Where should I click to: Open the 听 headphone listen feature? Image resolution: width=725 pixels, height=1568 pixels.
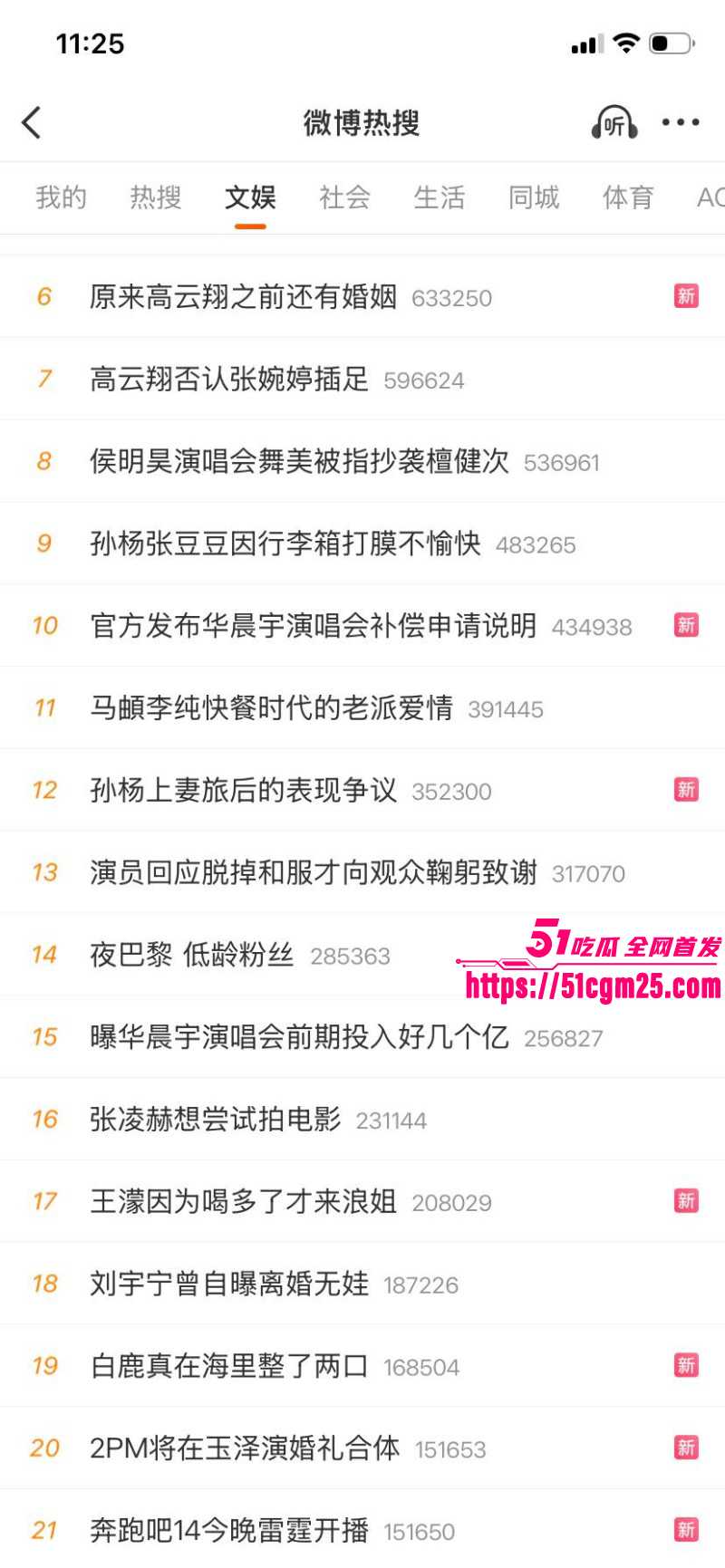(x=614, y=122)
